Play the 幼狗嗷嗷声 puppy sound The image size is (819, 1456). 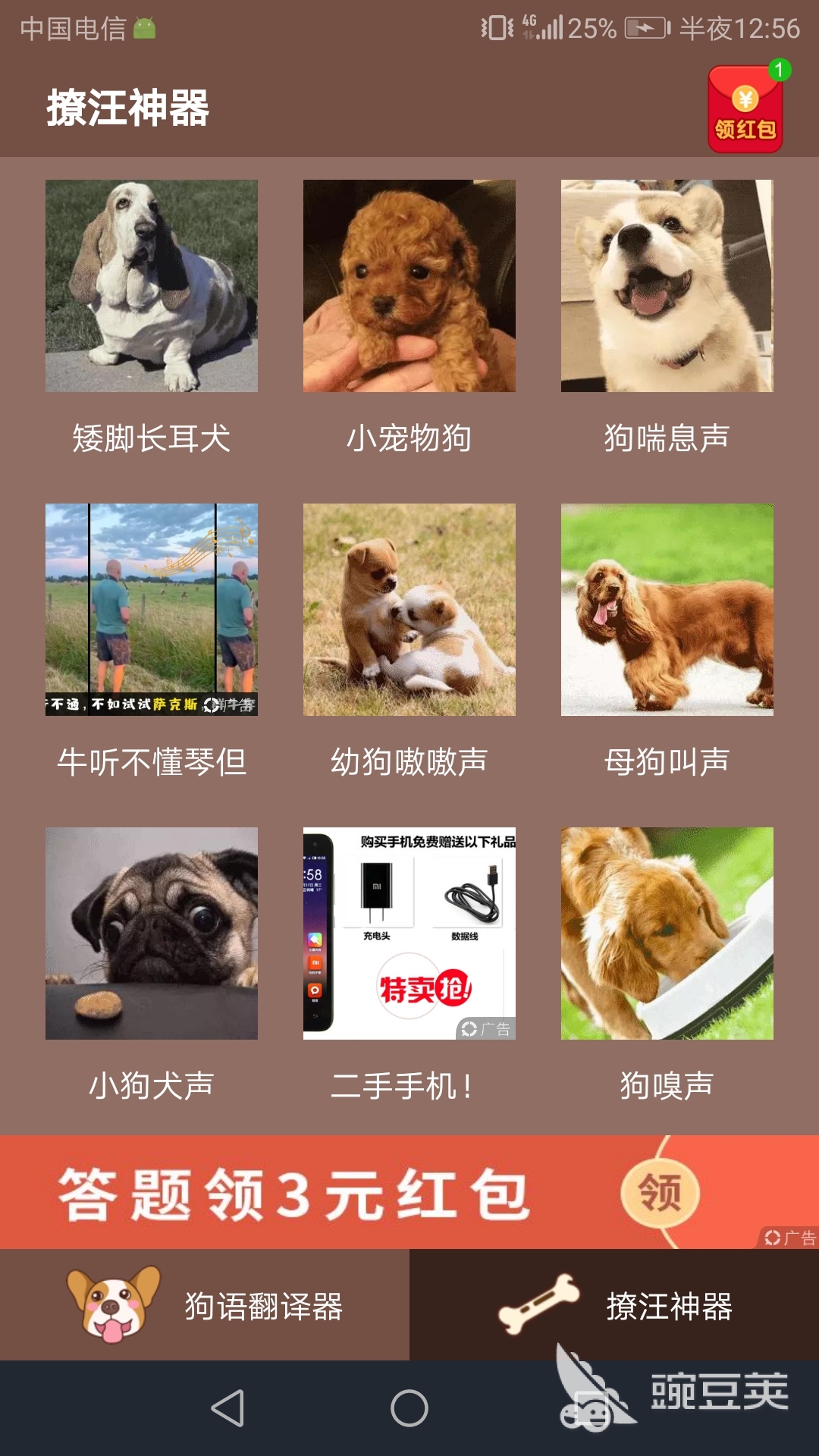point(409,610)
